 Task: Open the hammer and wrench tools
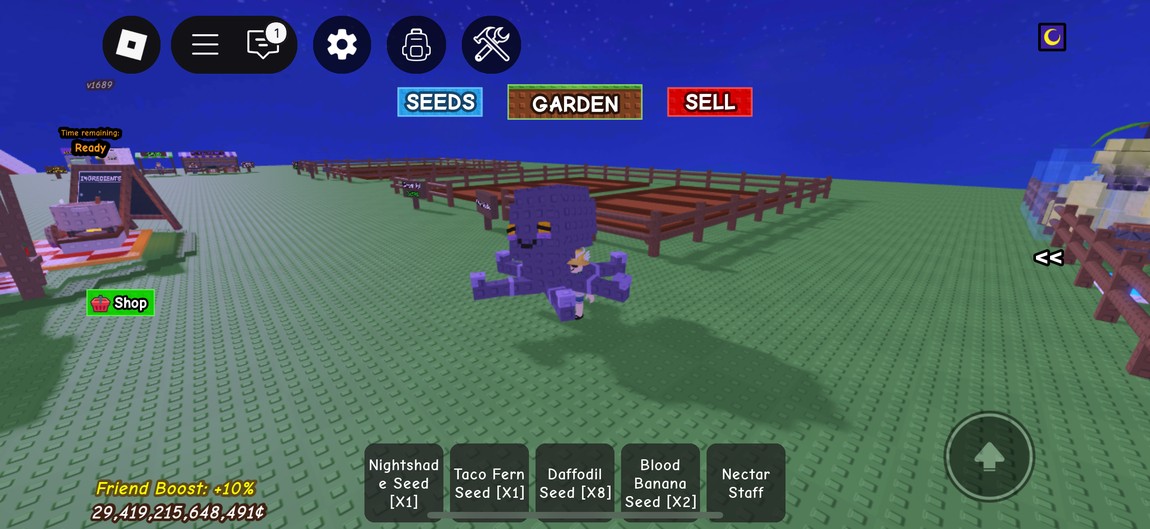(491, 45)
